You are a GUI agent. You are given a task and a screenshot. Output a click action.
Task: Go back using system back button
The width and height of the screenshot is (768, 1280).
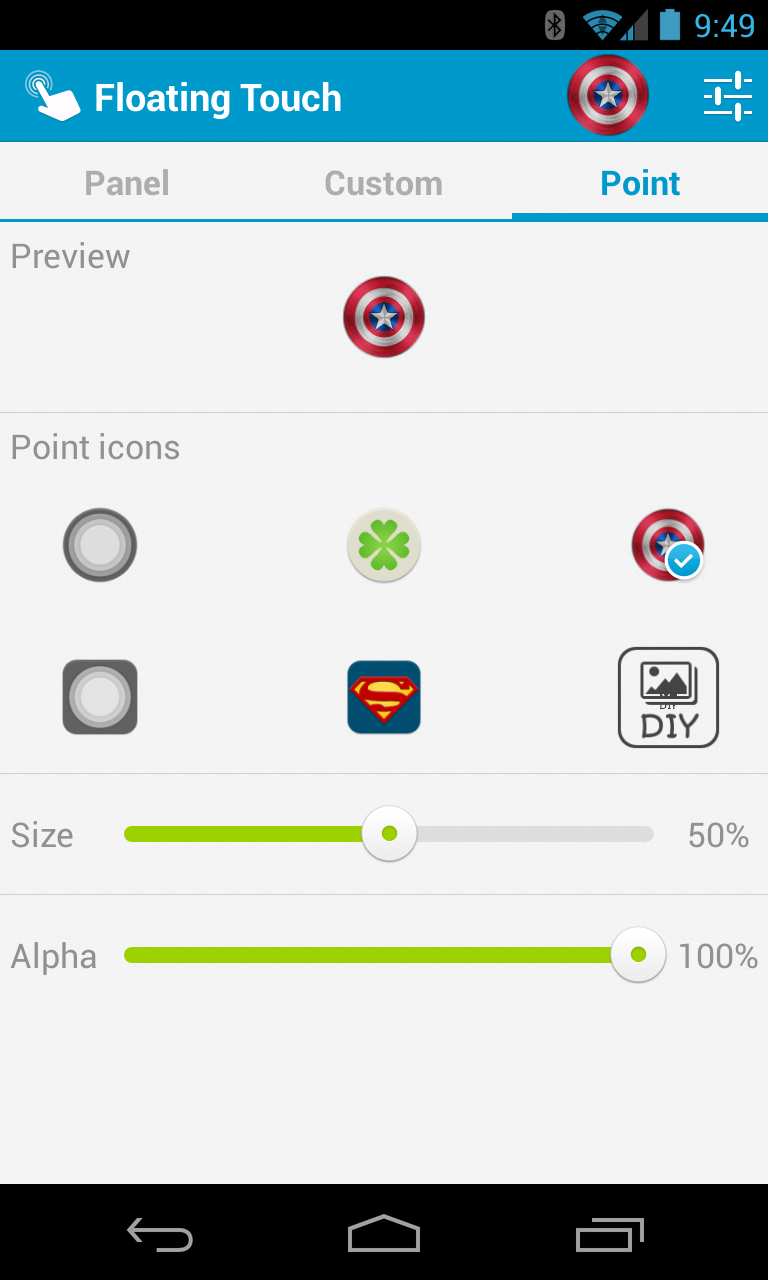(160, 1234)
